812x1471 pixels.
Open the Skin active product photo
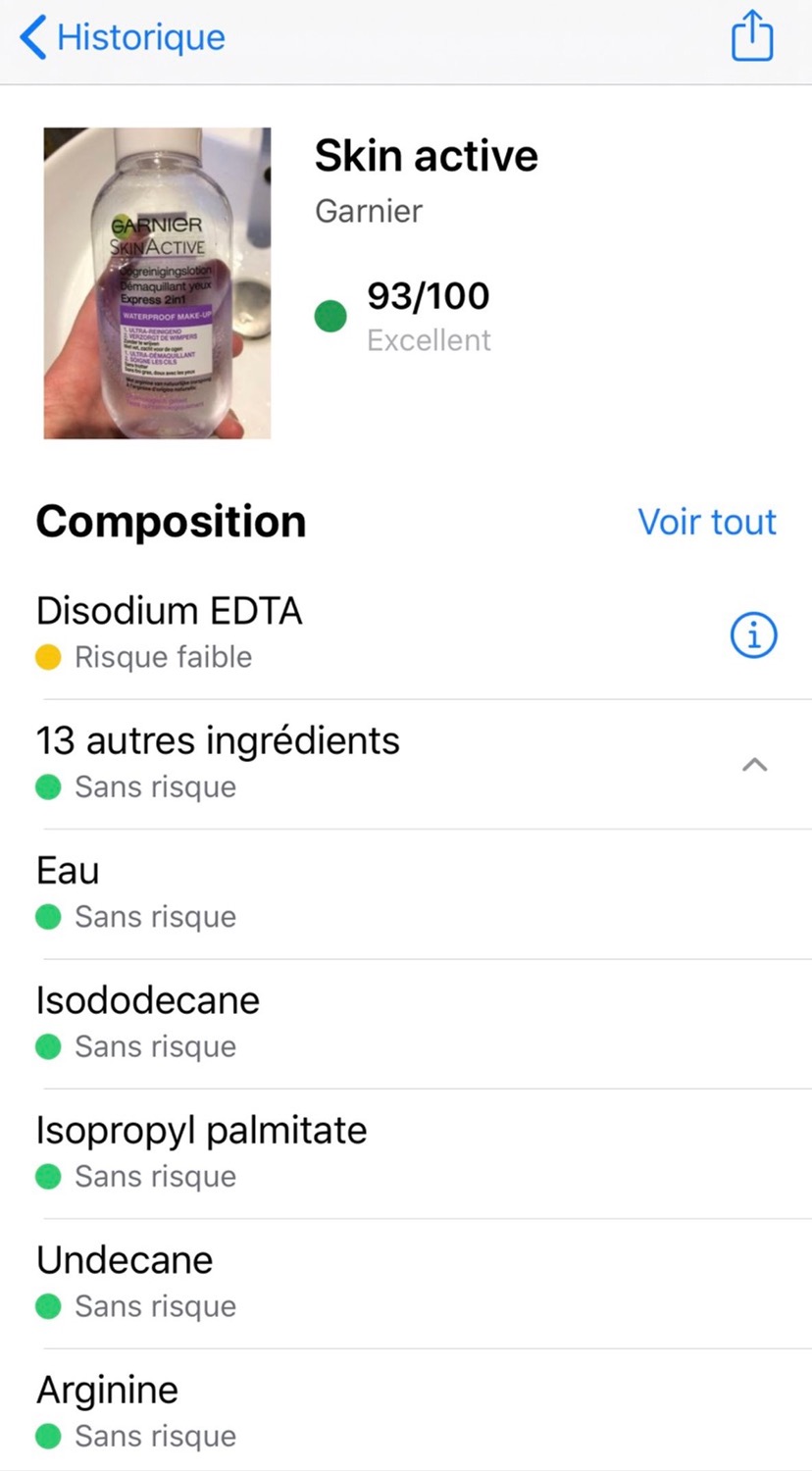click(x=157, y=282)
